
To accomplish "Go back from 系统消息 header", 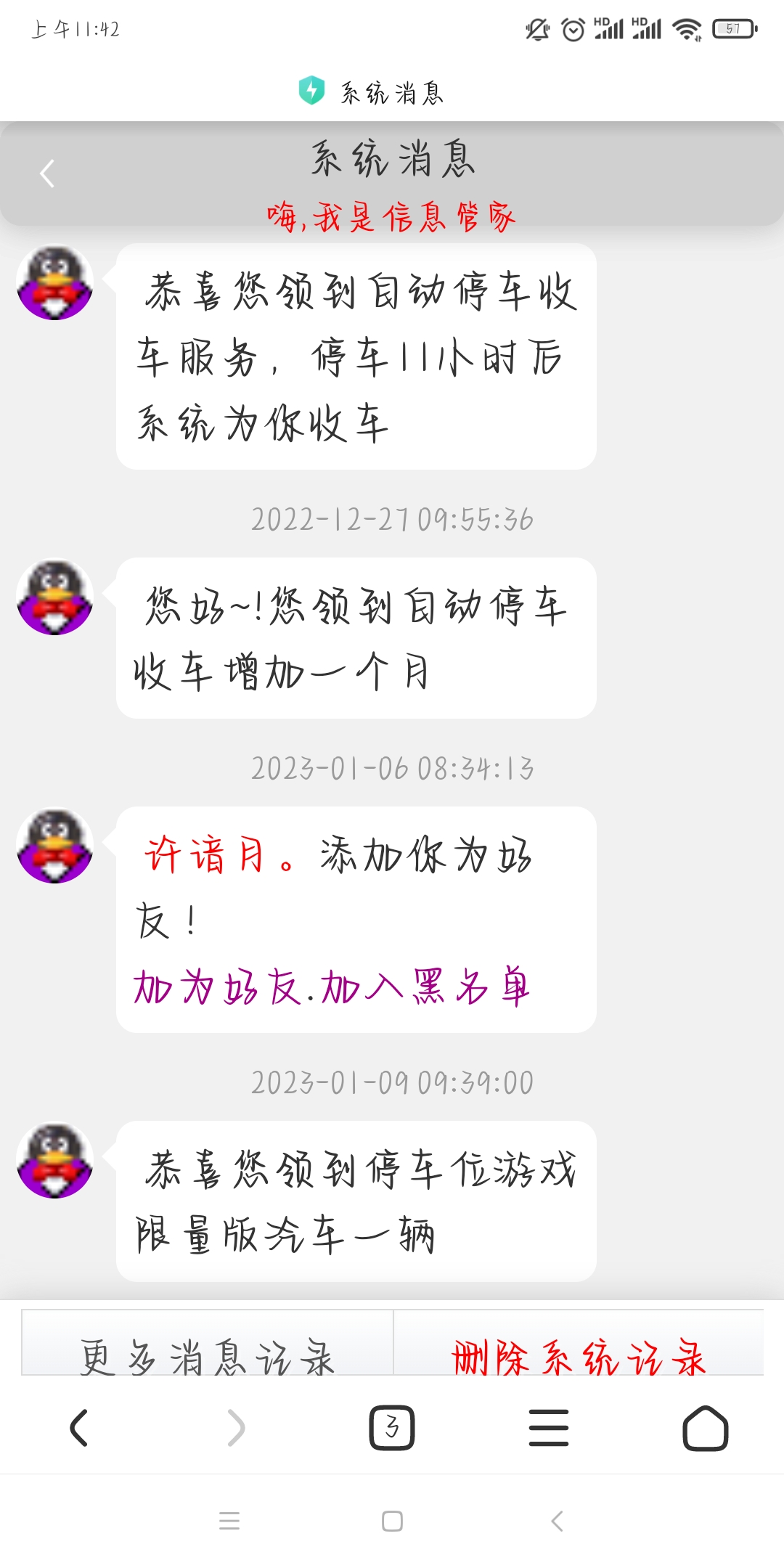I will tap(48, 173).
